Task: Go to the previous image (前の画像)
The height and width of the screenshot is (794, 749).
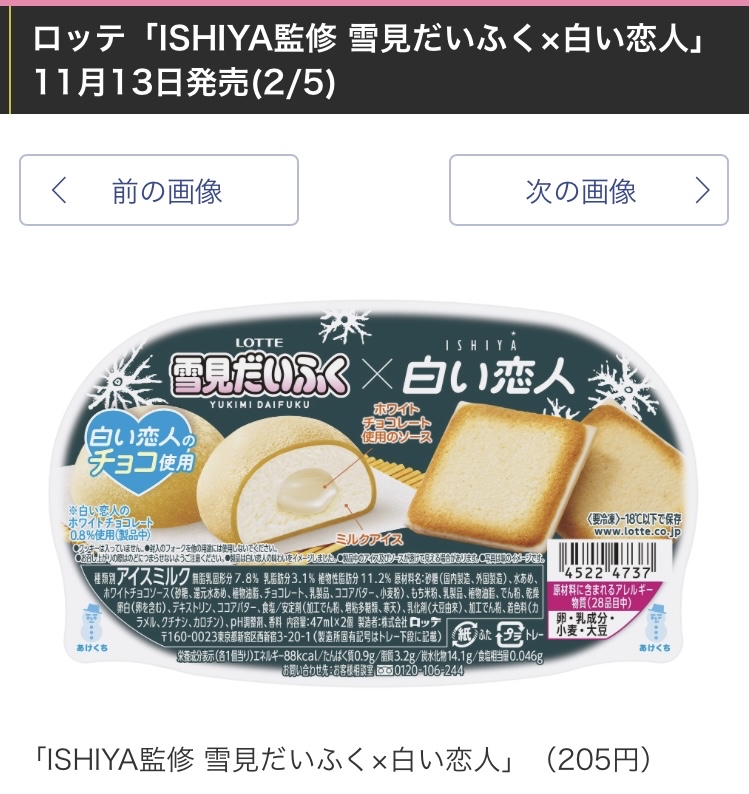Action: [x=159, y=190]
